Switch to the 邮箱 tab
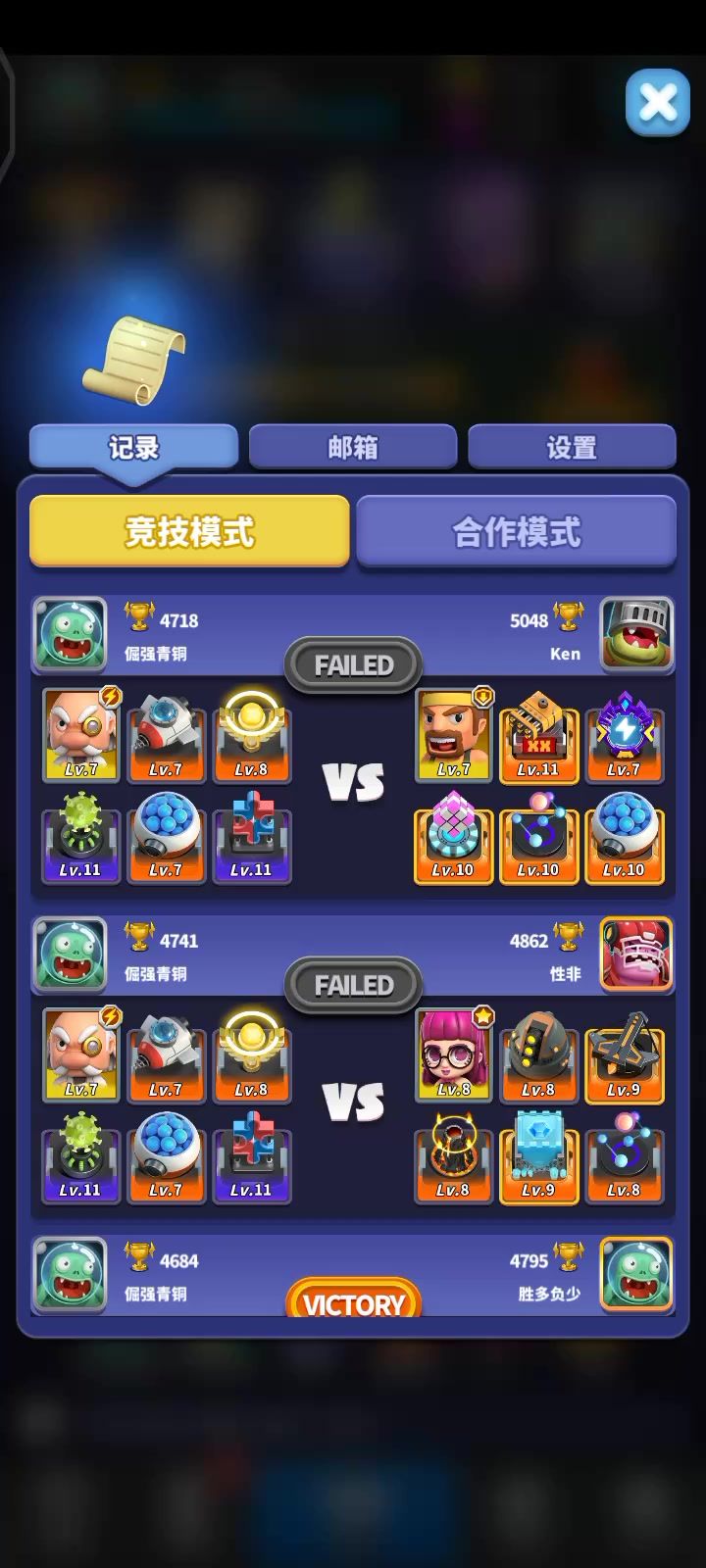This screenshot has width=706, height=1568. [353, 447]
